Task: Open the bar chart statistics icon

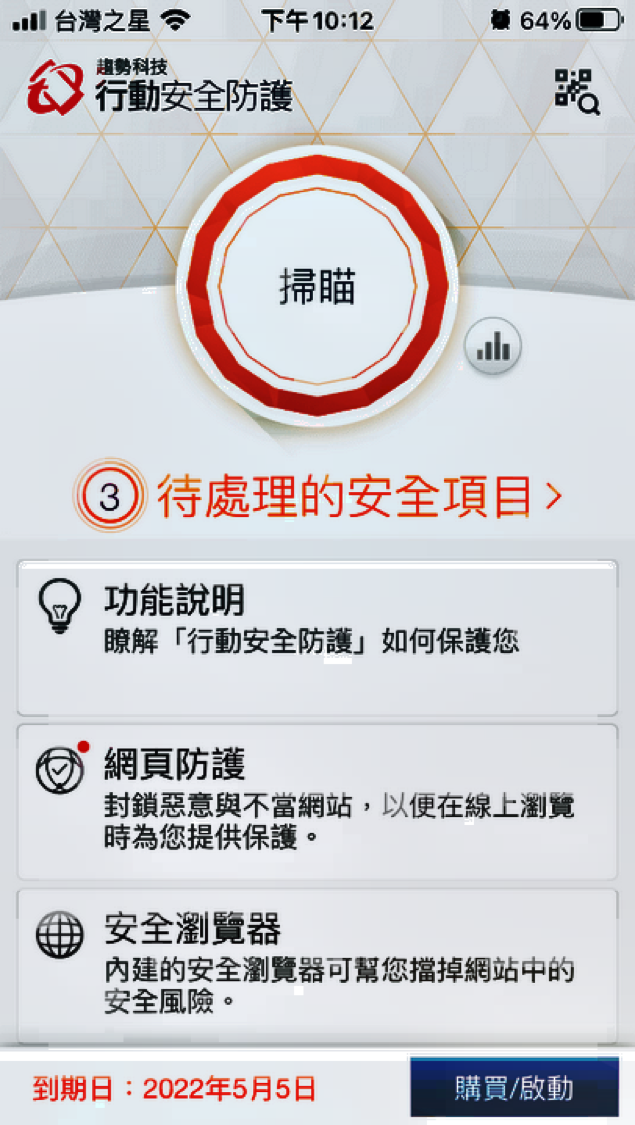Action: coord(493,347)
